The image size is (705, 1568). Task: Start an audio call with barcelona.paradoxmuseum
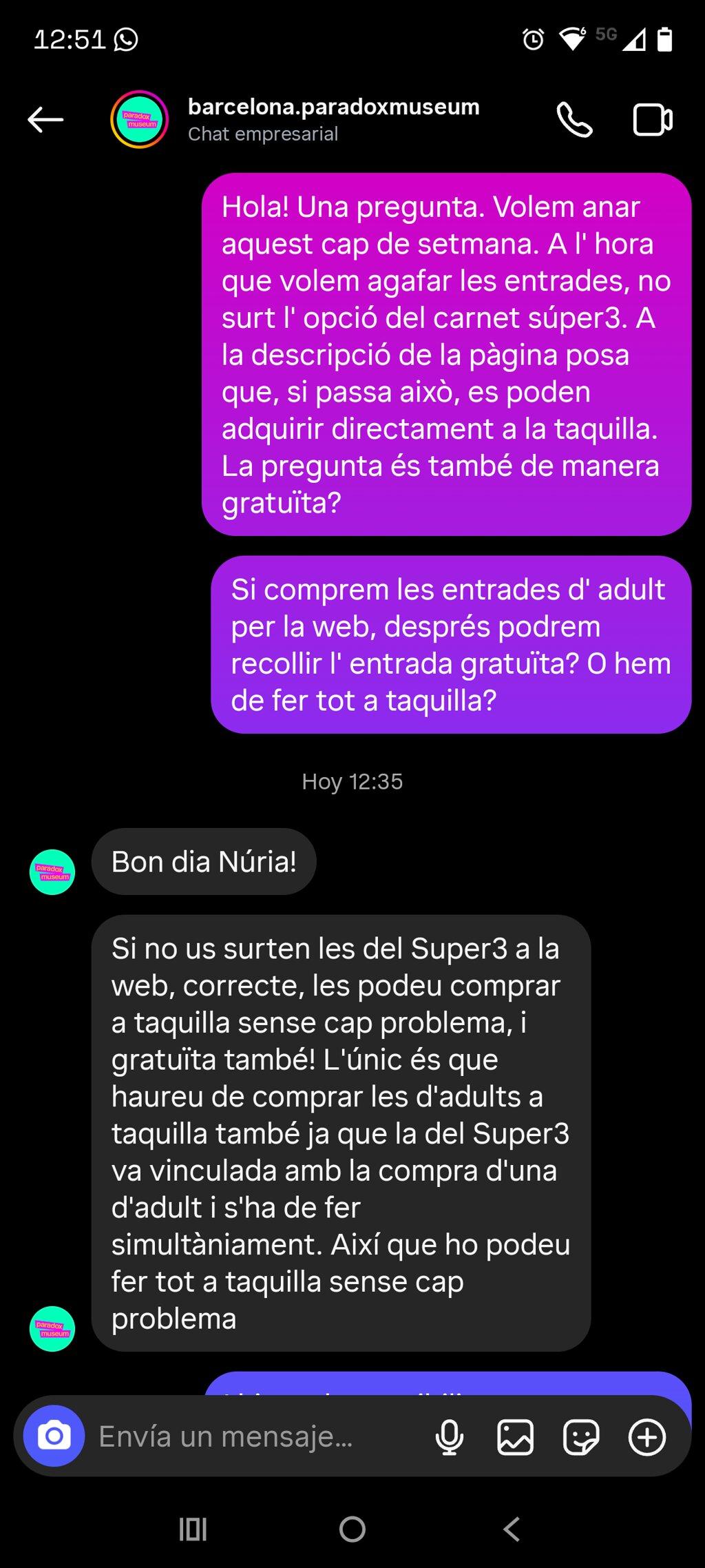[x=574, y=120]
